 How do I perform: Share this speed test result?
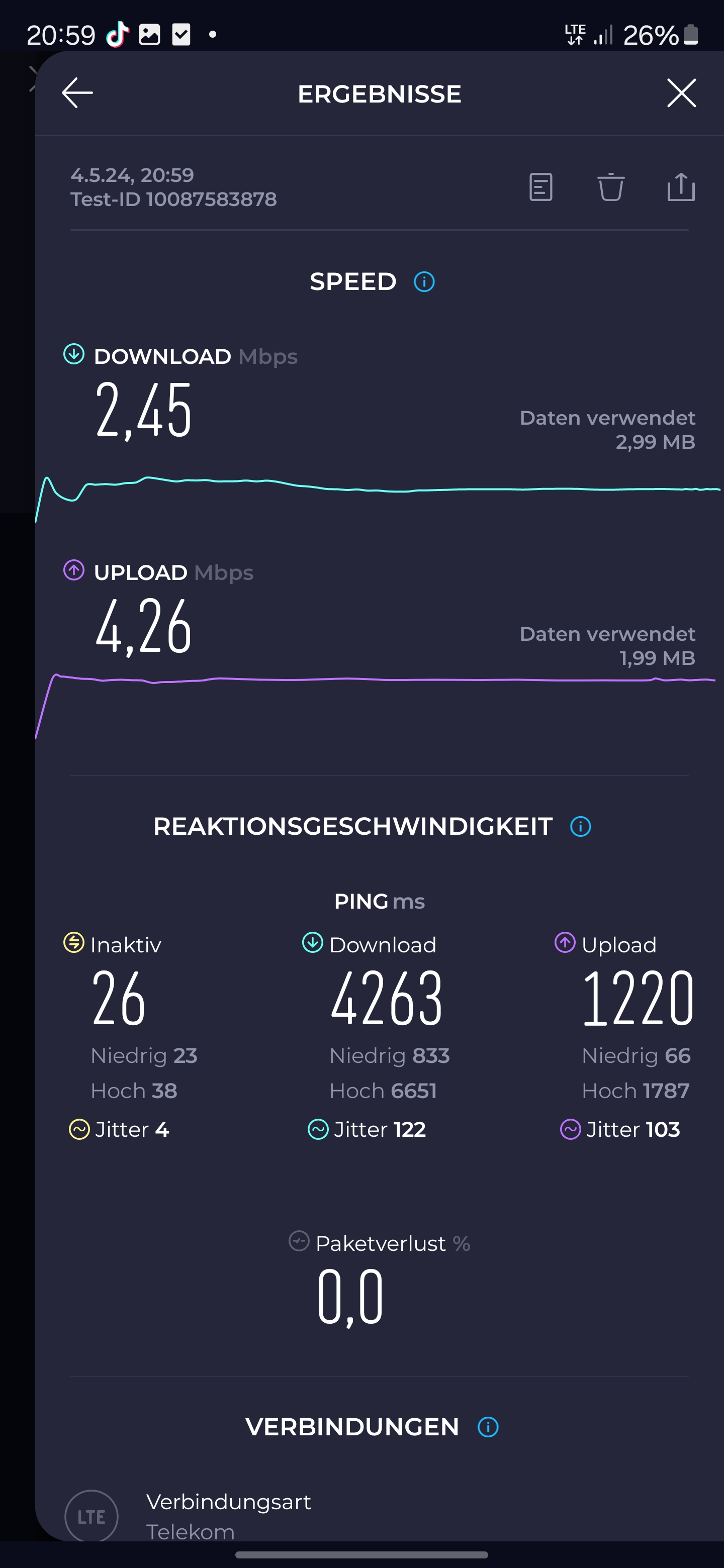pyautogui.click(x=681, y=186)
